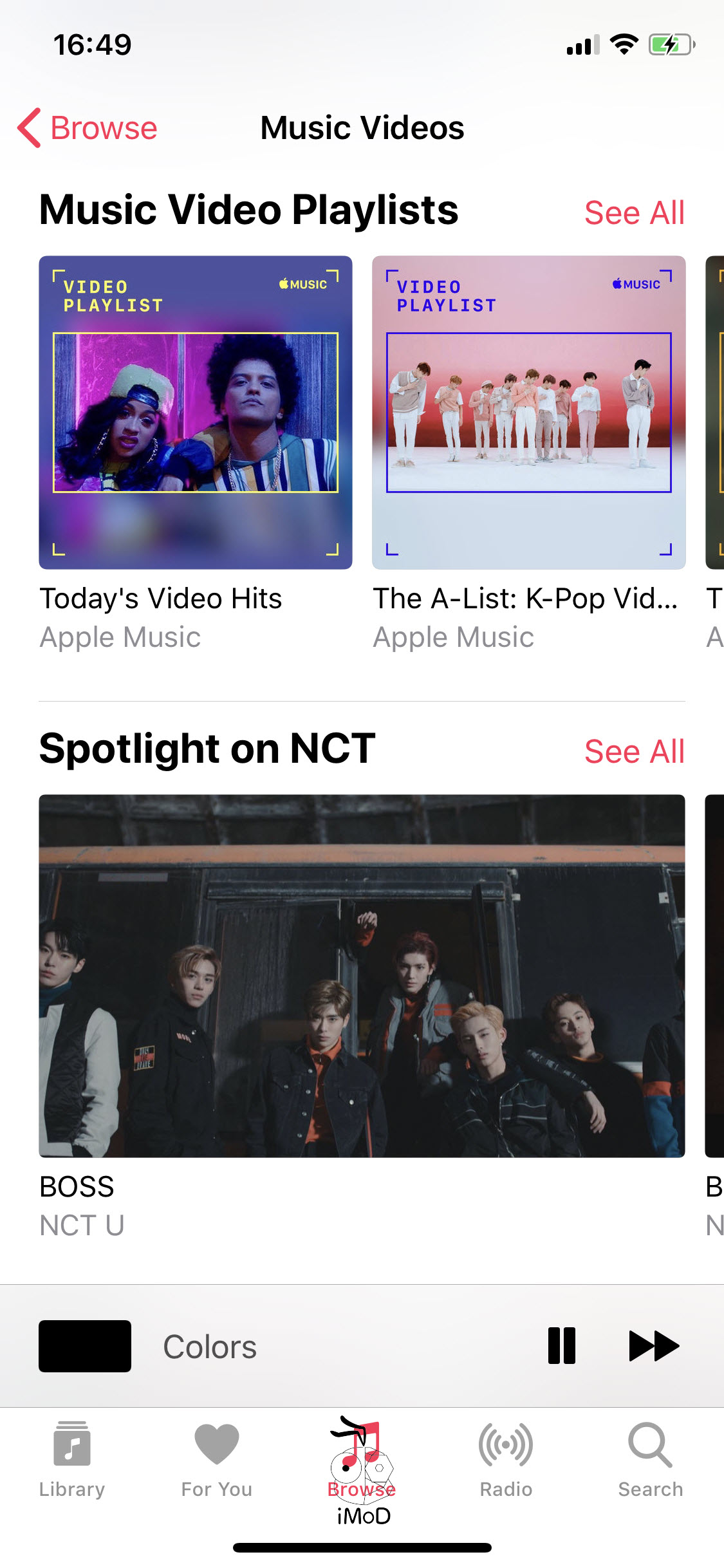724x1568 pixels.
Task: Tap the mini player artwork square
Action: tap(84, 1345)
